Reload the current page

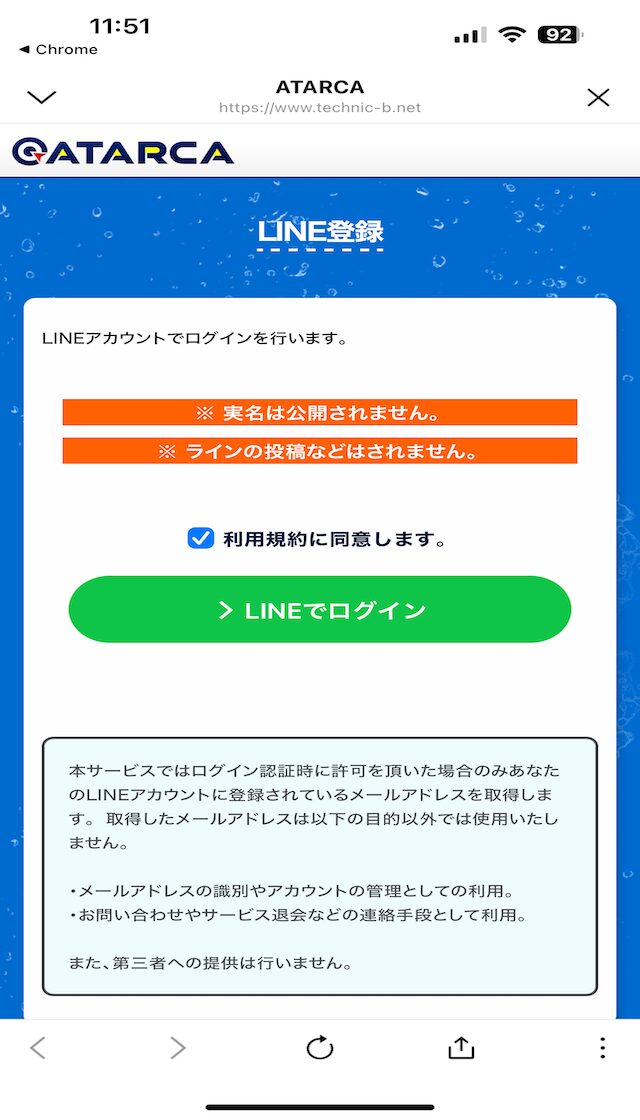point(320,1047)
